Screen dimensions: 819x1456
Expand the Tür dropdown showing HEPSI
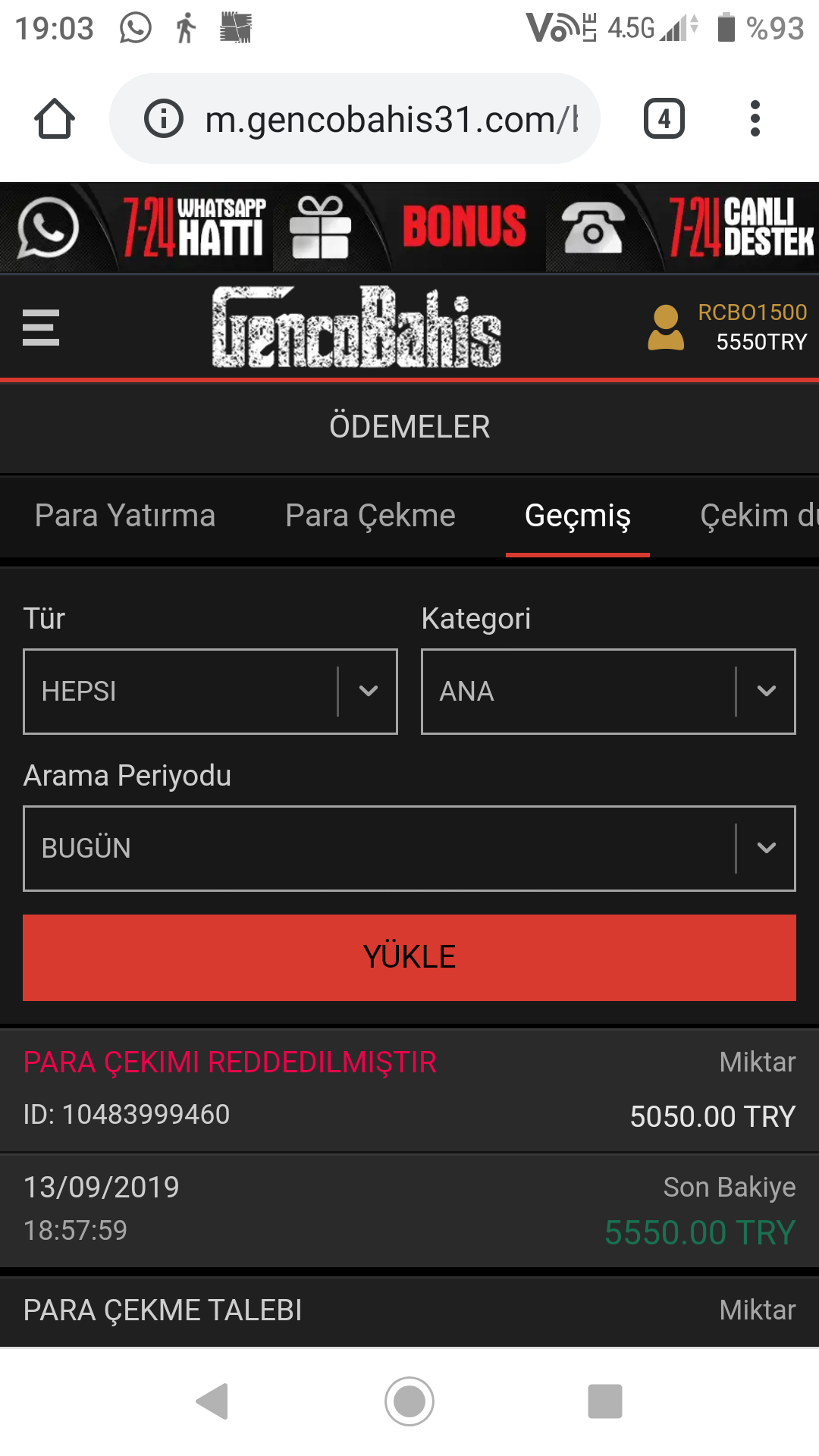pyautogui.click(x=210, y=692)
